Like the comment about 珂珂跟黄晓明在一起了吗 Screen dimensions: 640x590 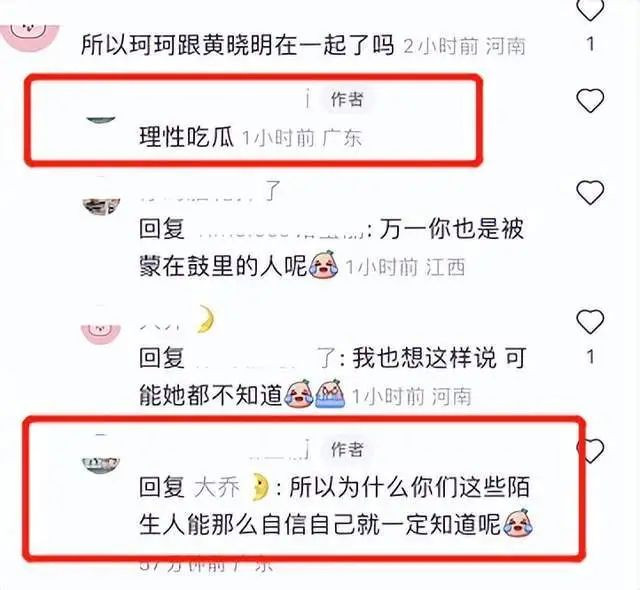pyautogui.click(x=591, y=12)
